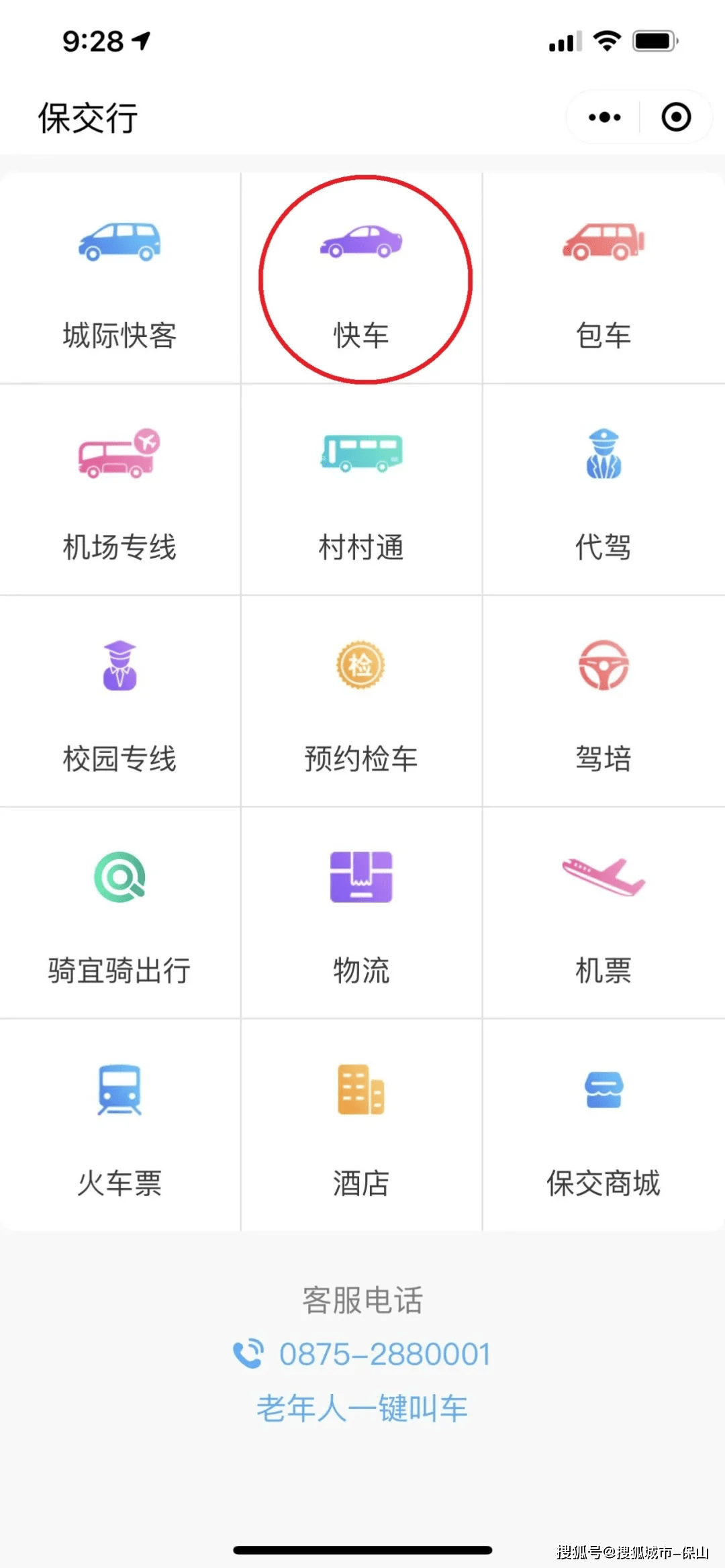Image resolution: width=725 pixels, height=1568 pixels.
Task: Tap the phone handset icon beside number
Action: (x=249, y=1352)
